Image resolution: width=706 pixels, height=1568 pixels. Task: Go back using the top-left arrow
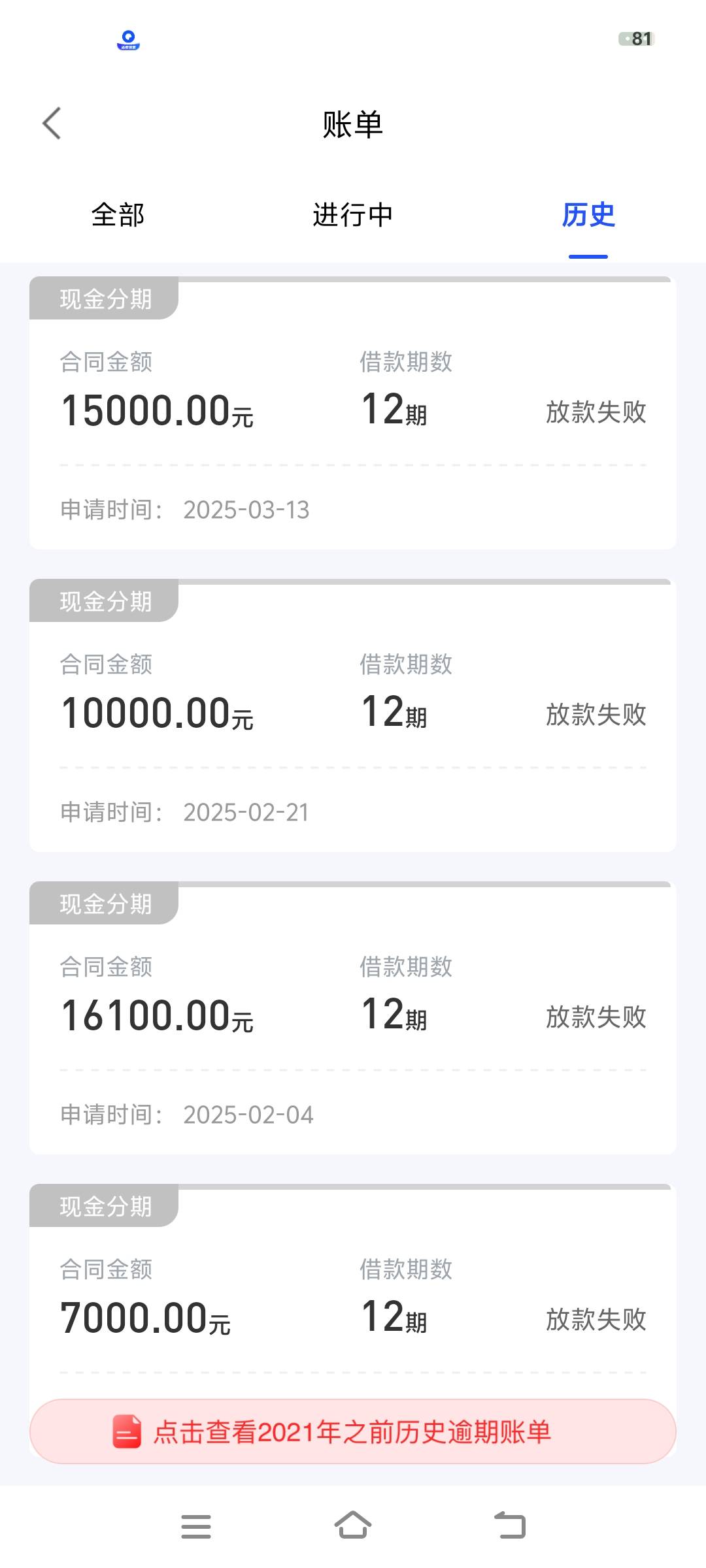point(52,123)
